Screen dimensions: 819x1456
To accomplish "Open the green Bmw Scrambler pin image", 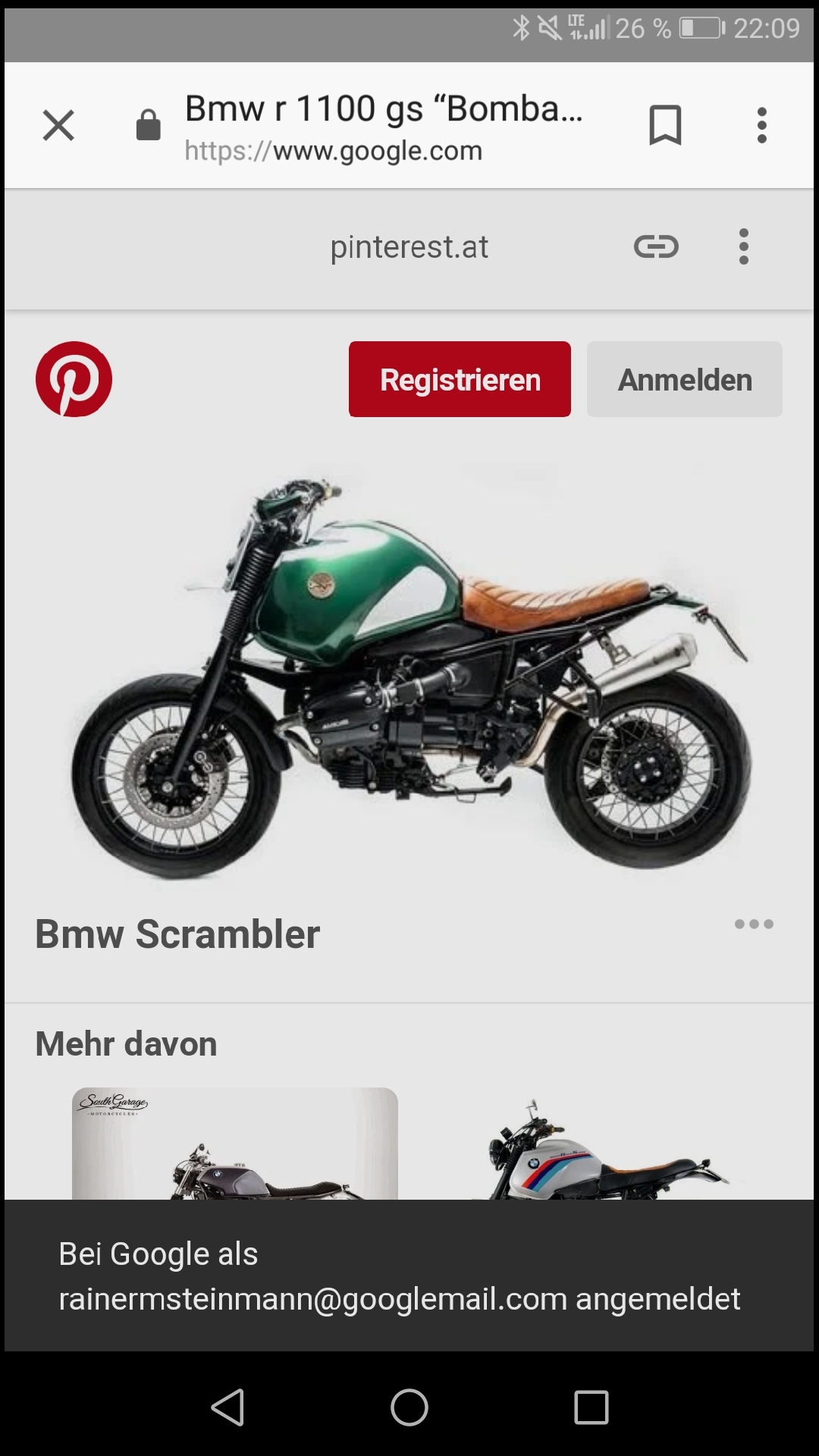I will [409, 675].
